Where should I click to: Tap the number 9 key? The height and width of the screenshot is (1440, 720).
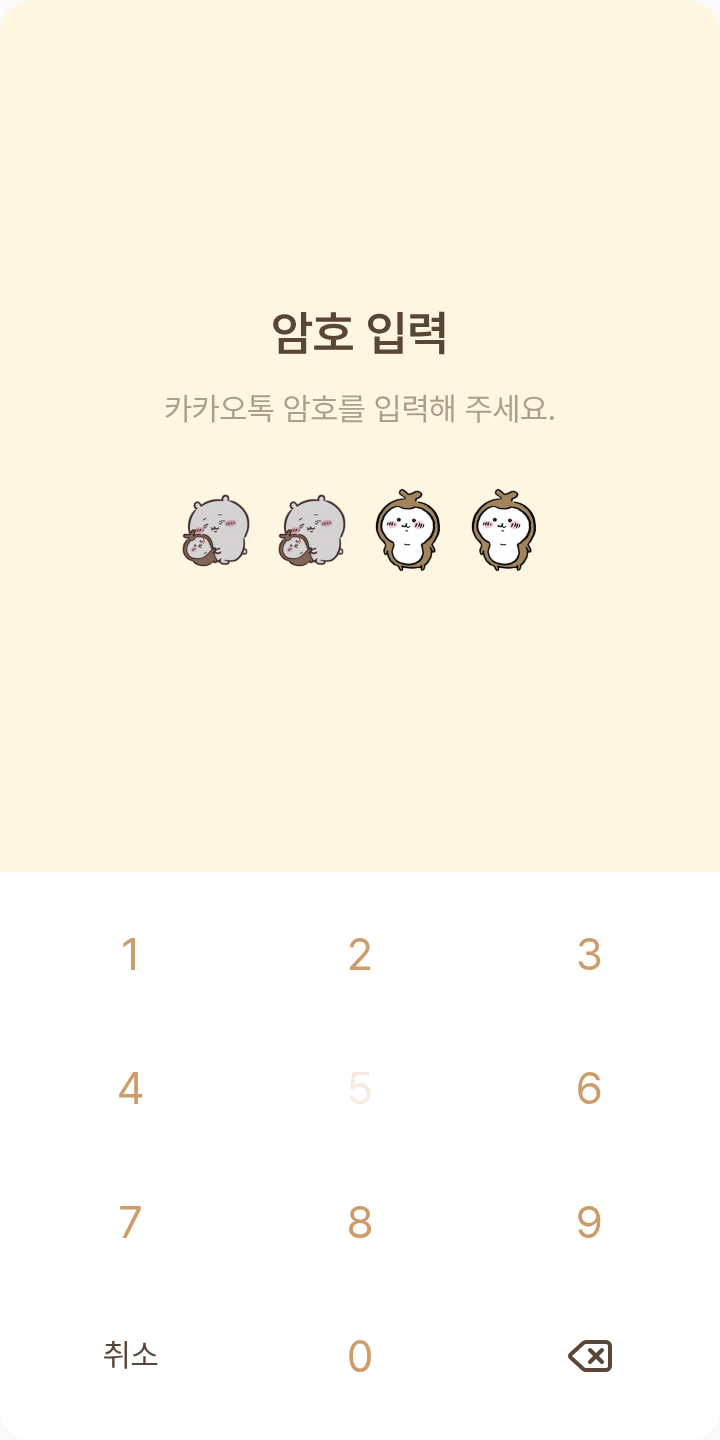pyautogui.click(x=589, y=1222)
